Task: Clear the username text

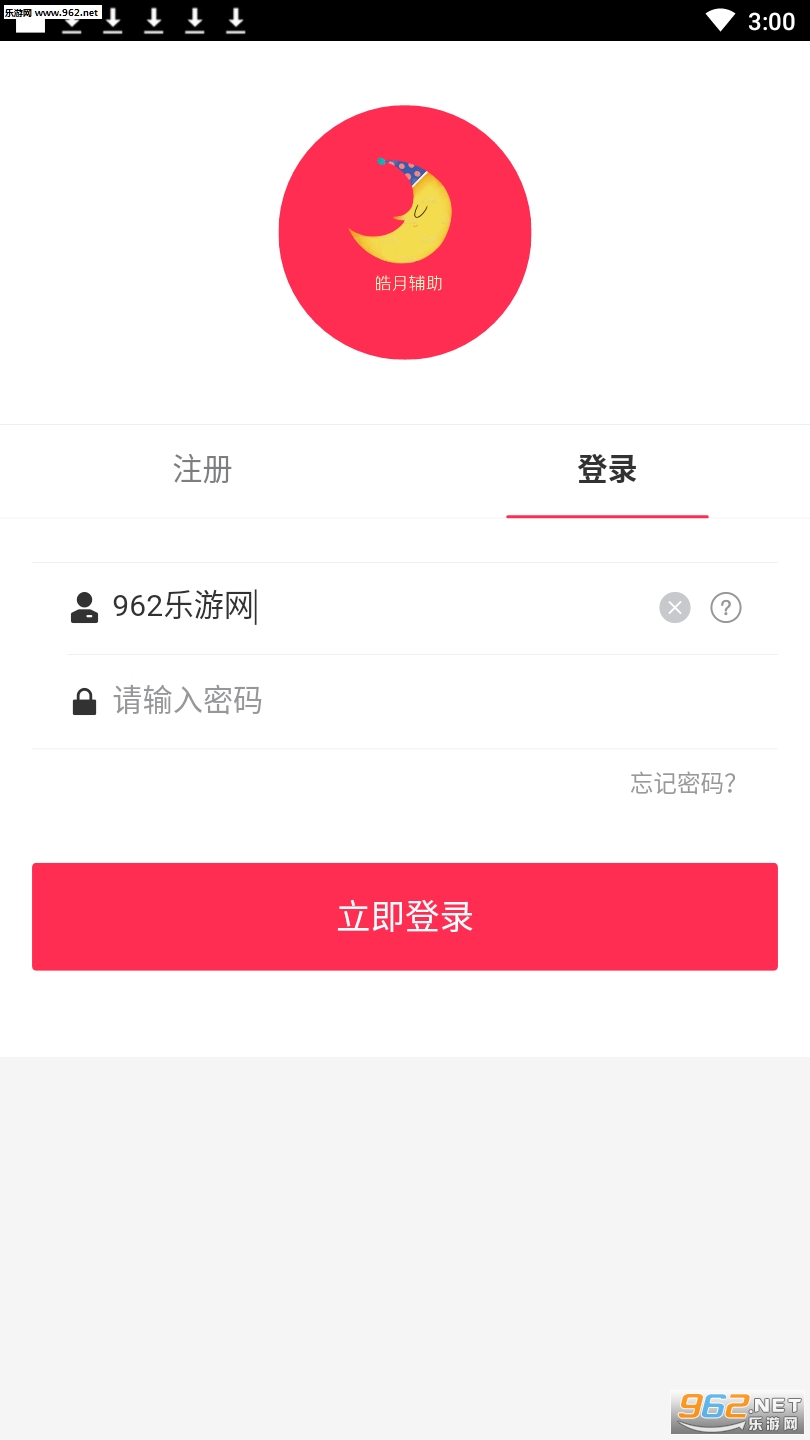Action: click(675, 607)
